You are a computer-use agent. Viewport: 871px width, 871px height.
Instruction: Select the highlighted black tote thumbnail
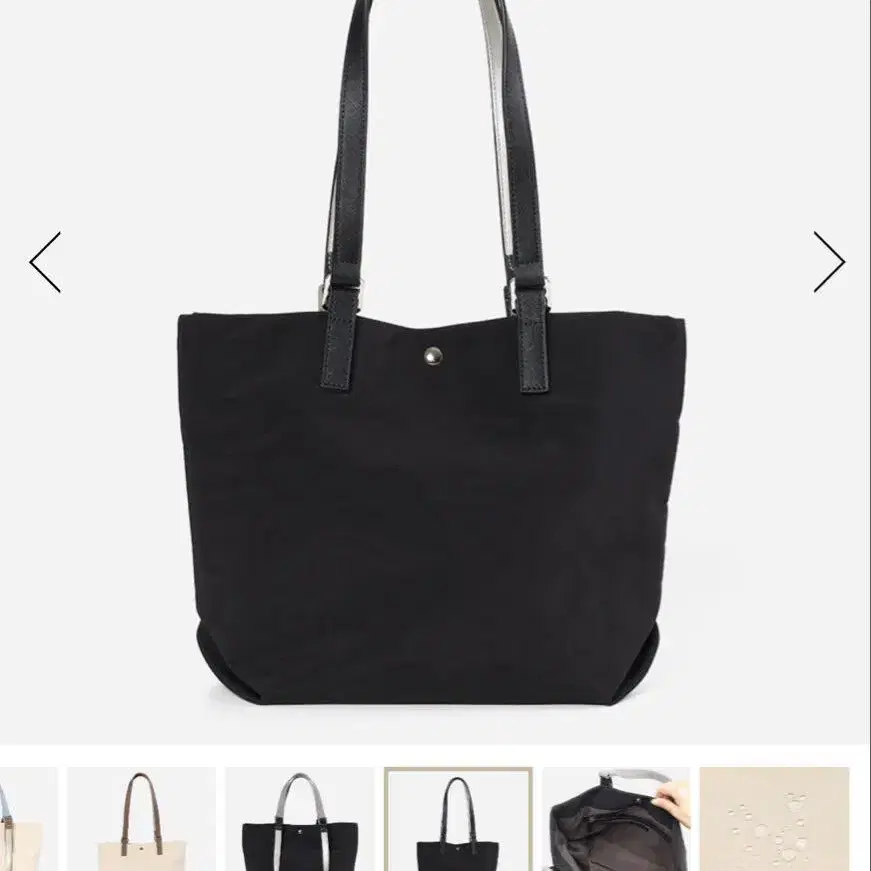point(458,819)
